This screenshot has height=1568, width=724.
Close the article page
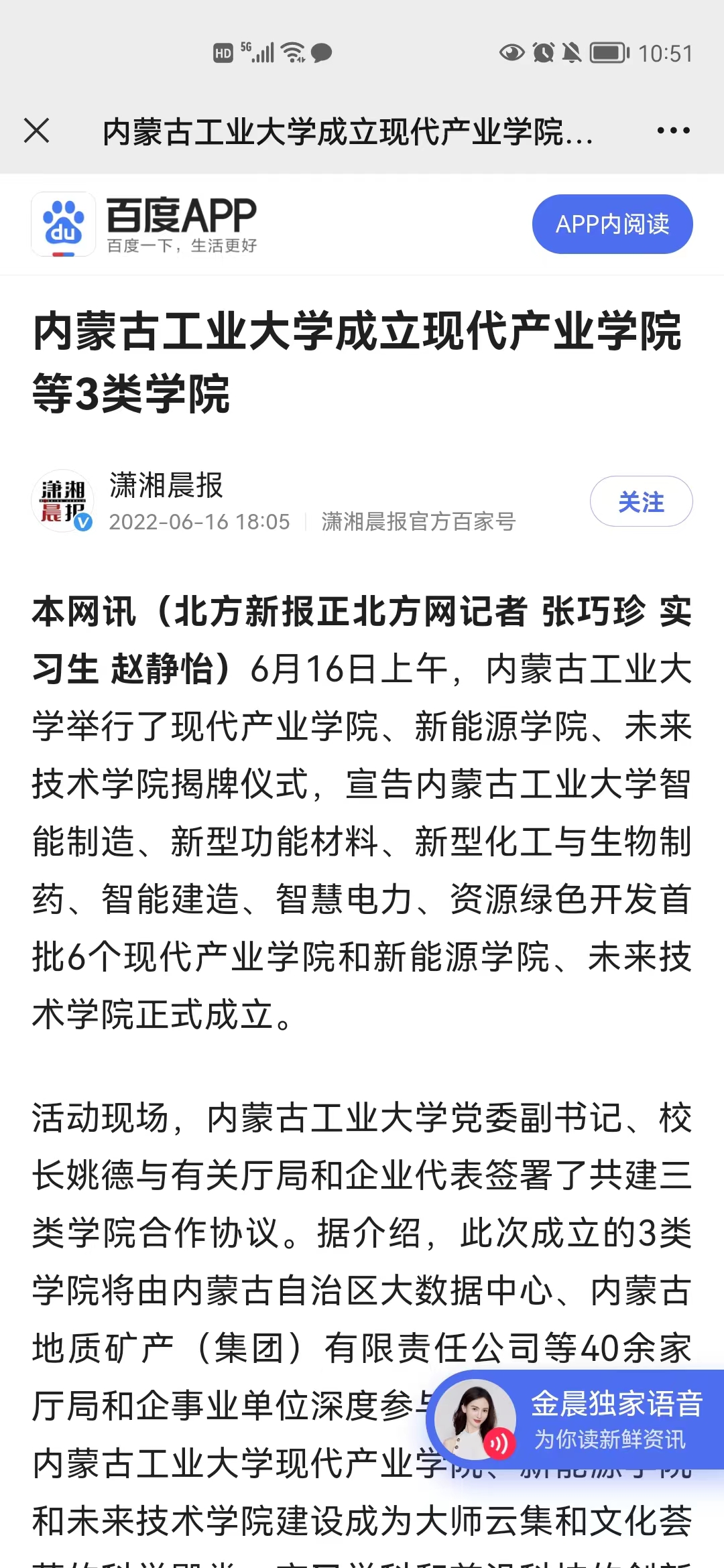tap(37, 131)
